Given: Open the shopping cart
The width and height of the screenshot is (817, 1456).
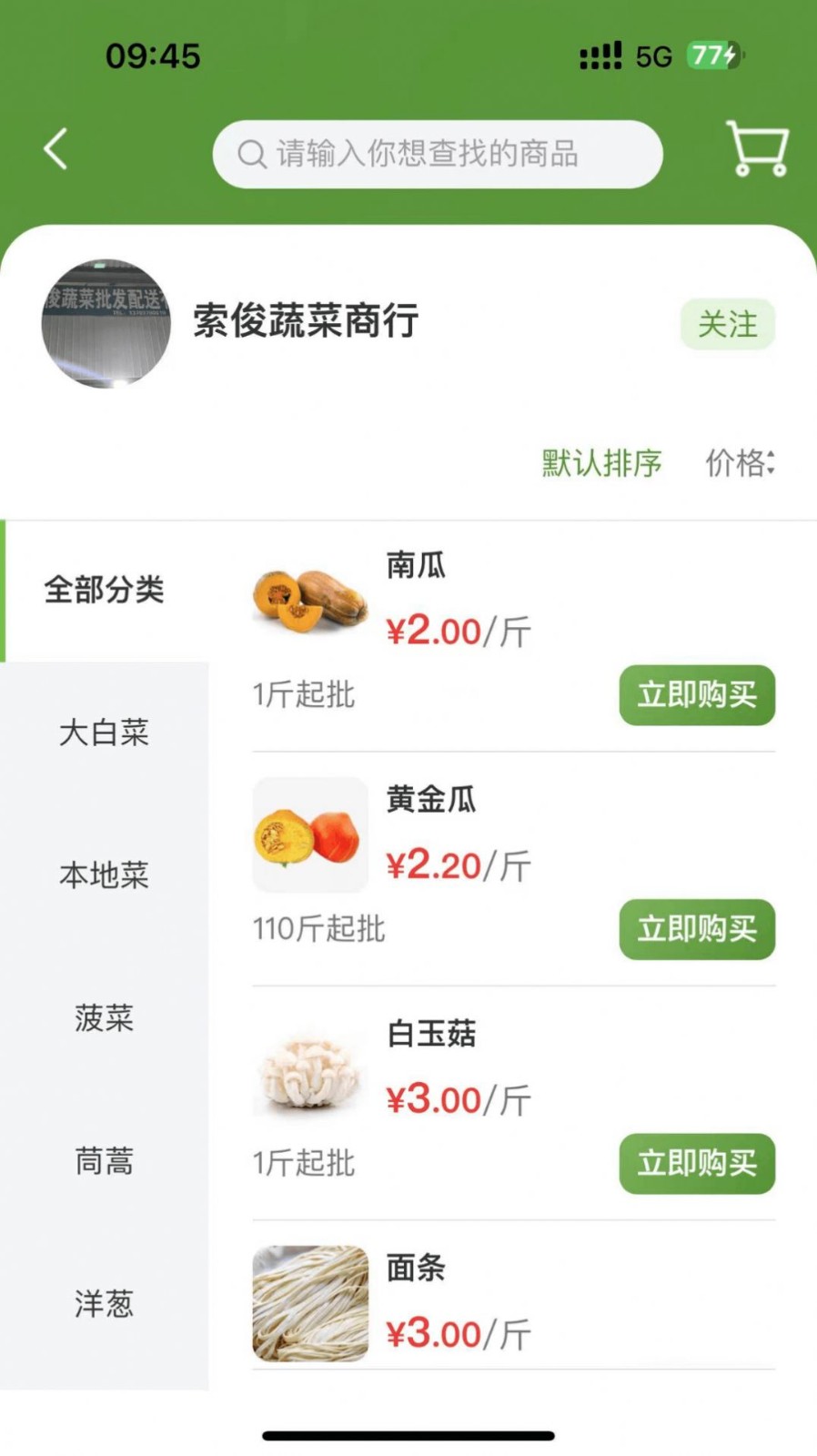Looking at the screenshot, I should (757, 148).
